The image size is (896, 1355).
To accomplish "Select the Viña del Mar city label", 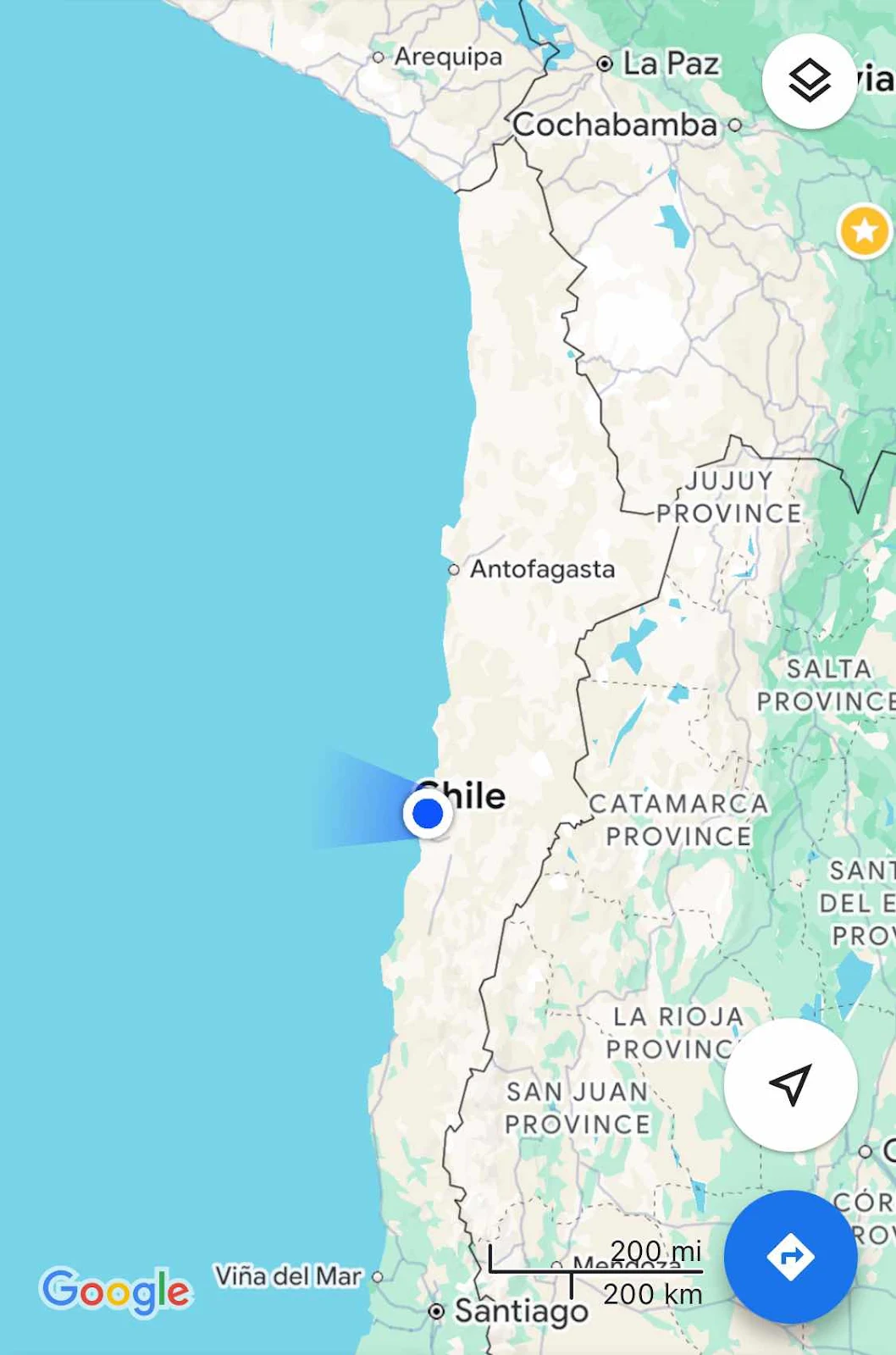I will tap(288, 1275).
